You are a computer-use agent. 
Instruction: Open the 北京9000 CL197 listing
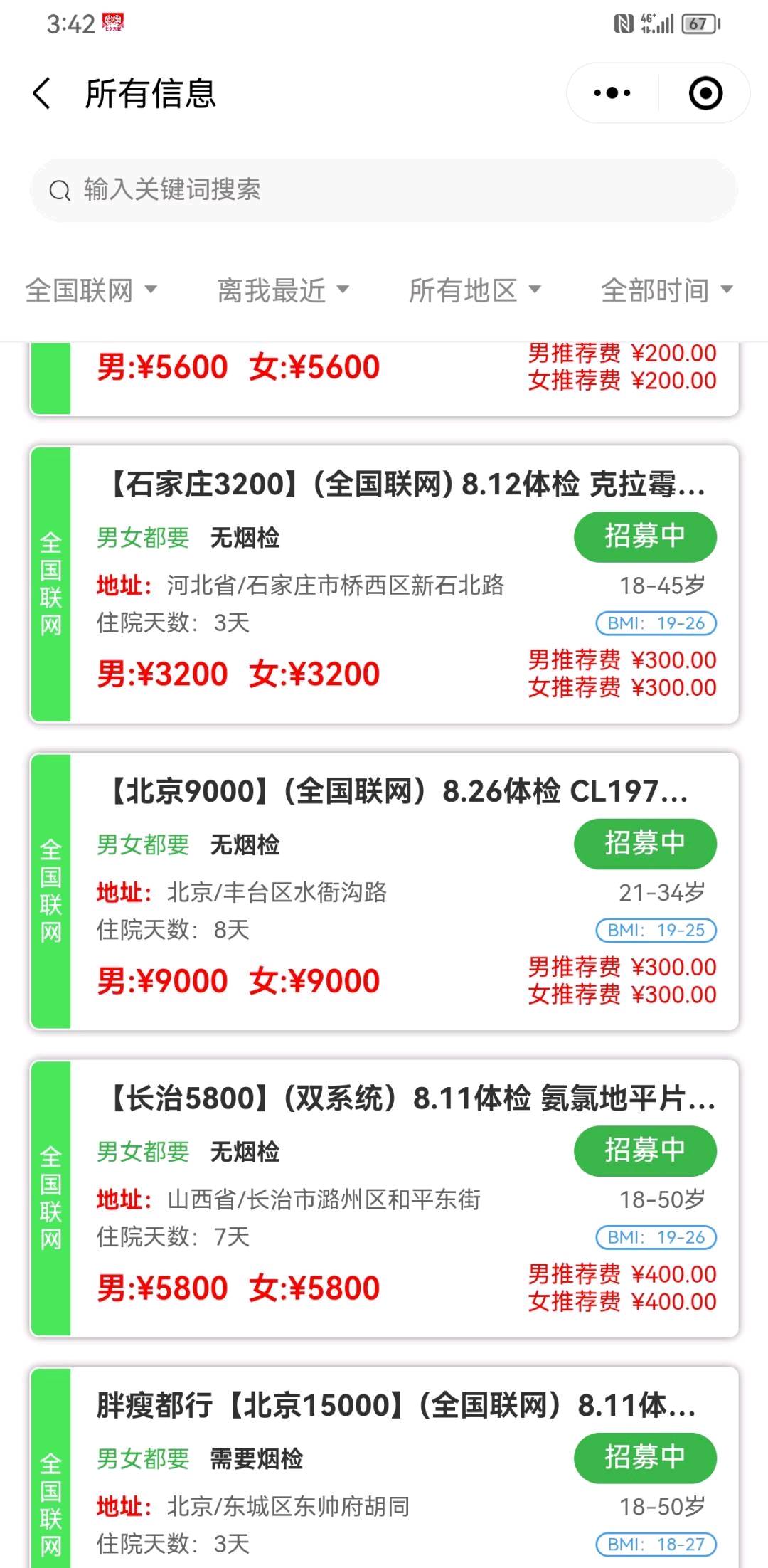[x=384, y=891]
